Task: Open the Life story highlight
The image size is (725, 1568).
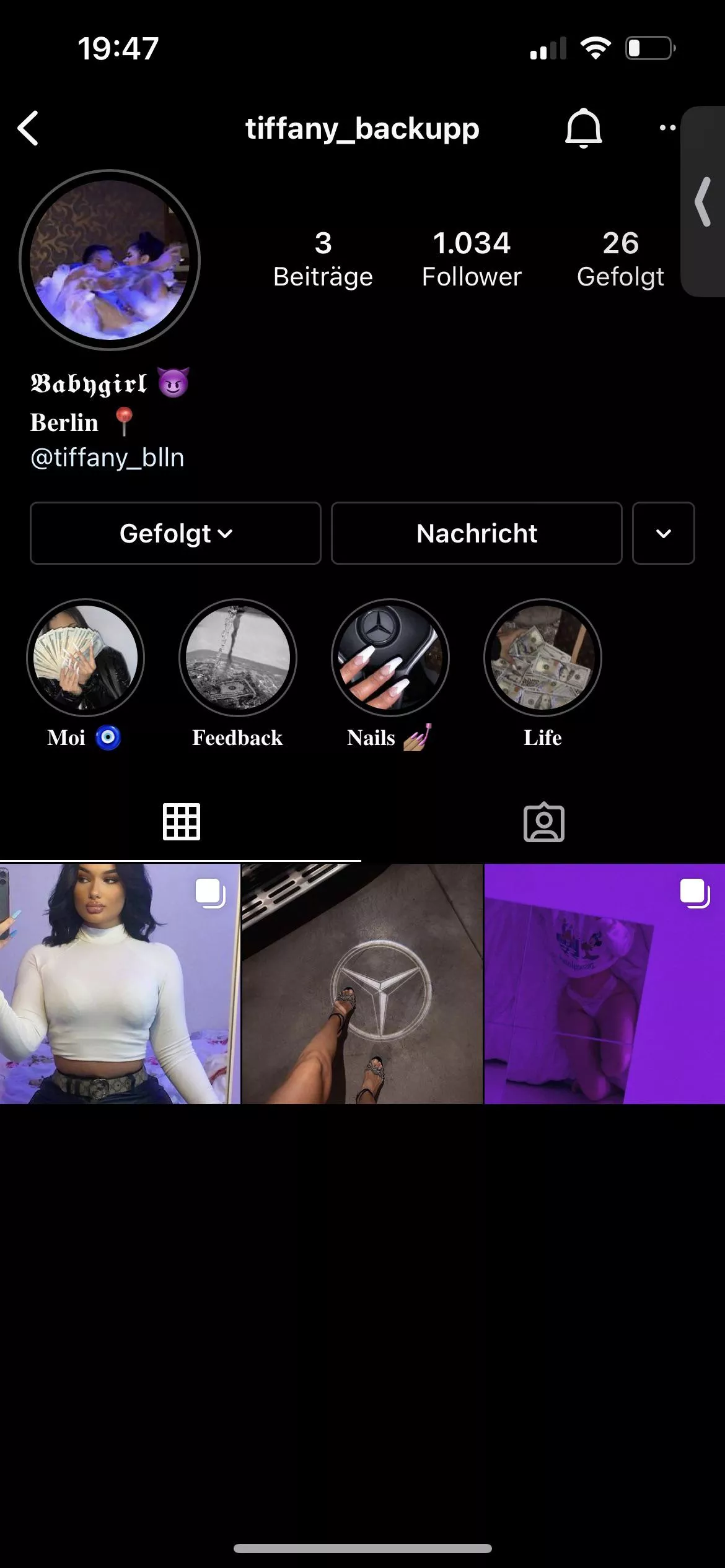Action: 542,658
